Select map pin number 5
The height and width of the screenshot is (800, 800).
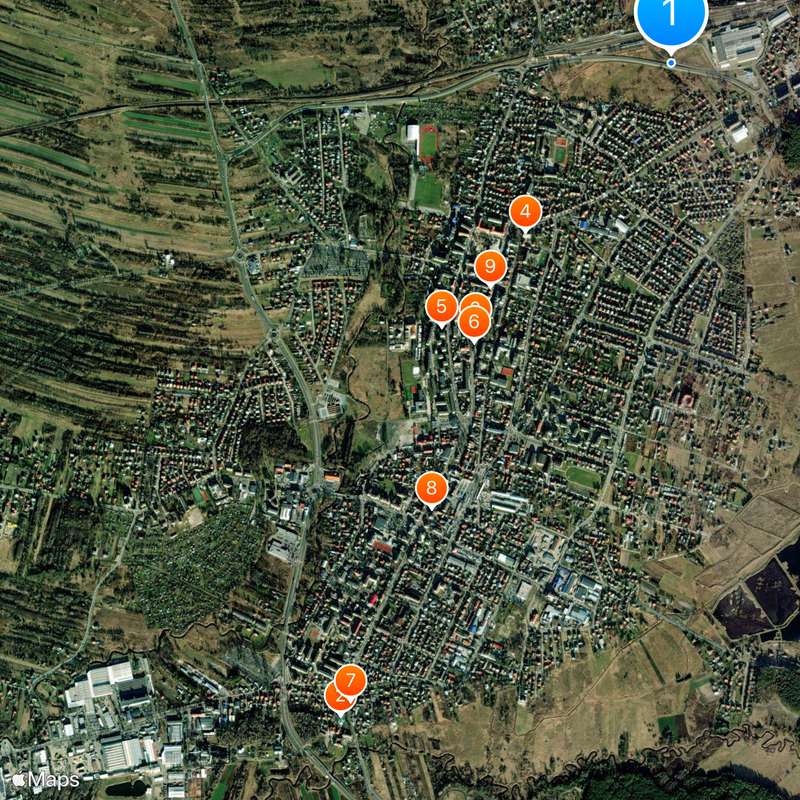coord(441,307)
